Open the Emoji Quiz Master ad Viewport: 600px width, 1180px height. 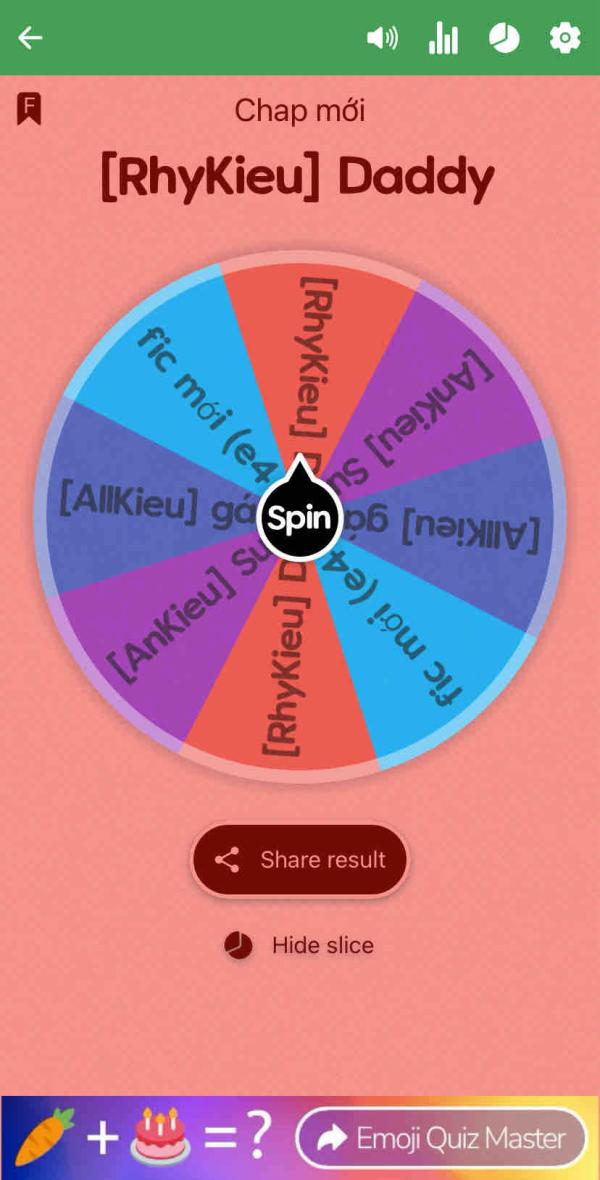pyautogui.click(x=442, y=1137)
